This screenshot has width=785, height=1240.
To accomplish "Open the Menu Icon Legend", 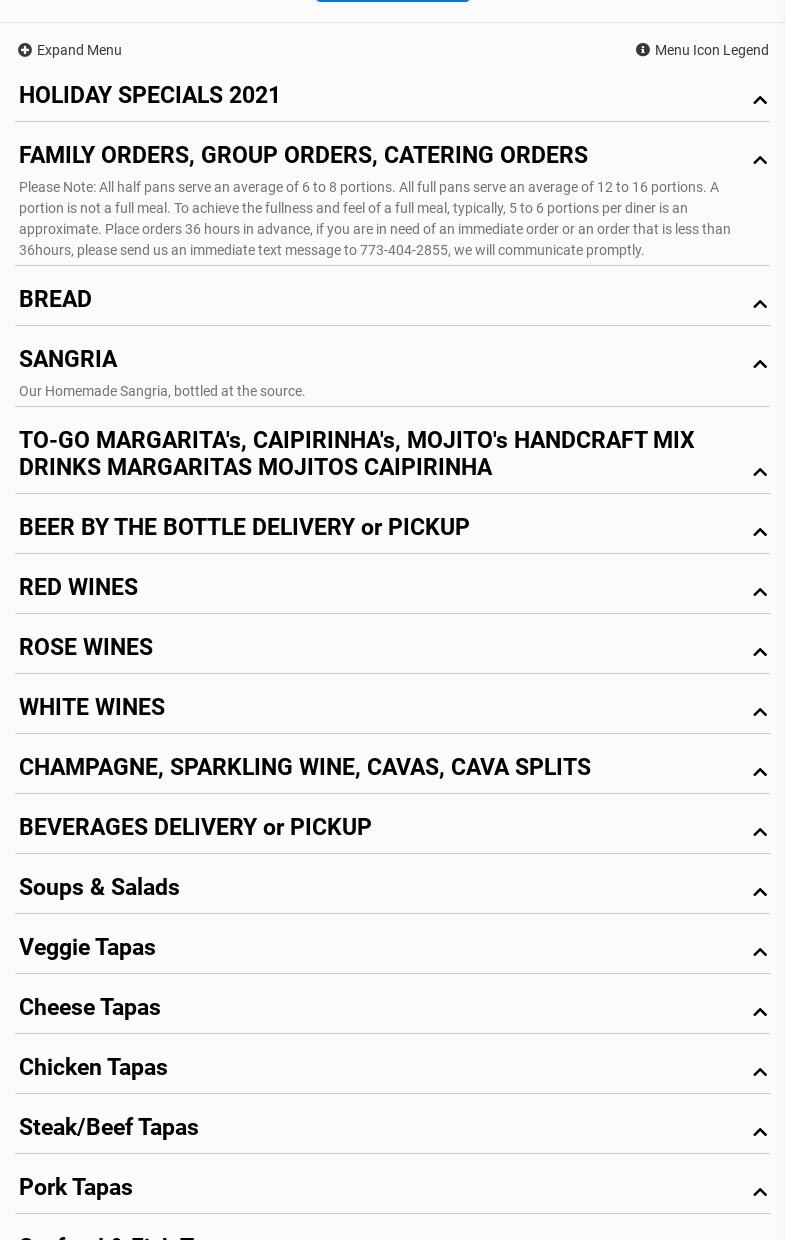I will pyautogui.click(x=702, y=50).
